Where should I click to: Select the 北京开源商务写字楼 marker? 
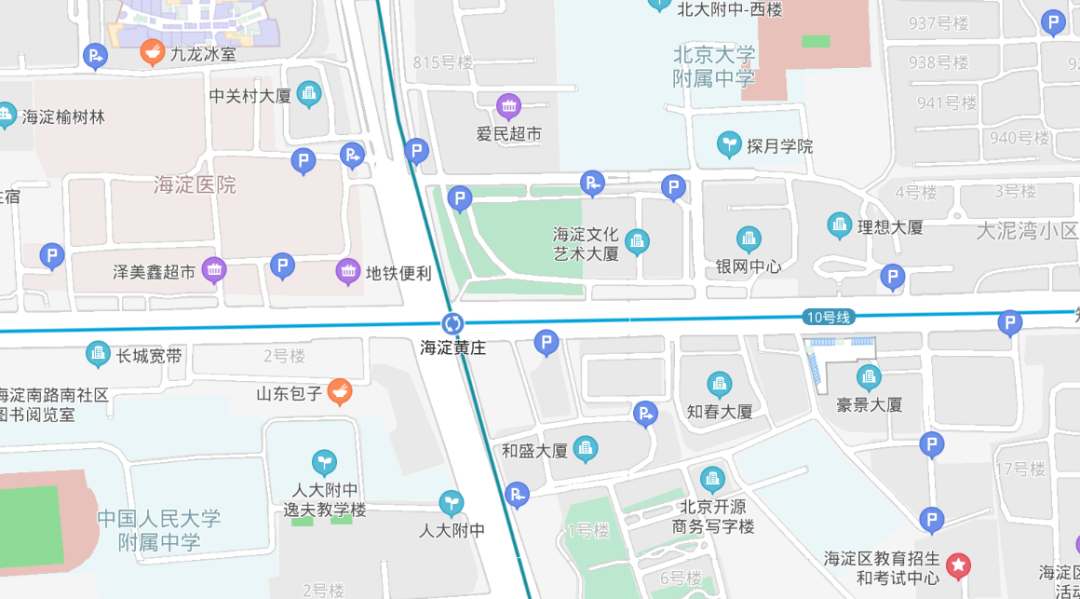tap(711, 480)
